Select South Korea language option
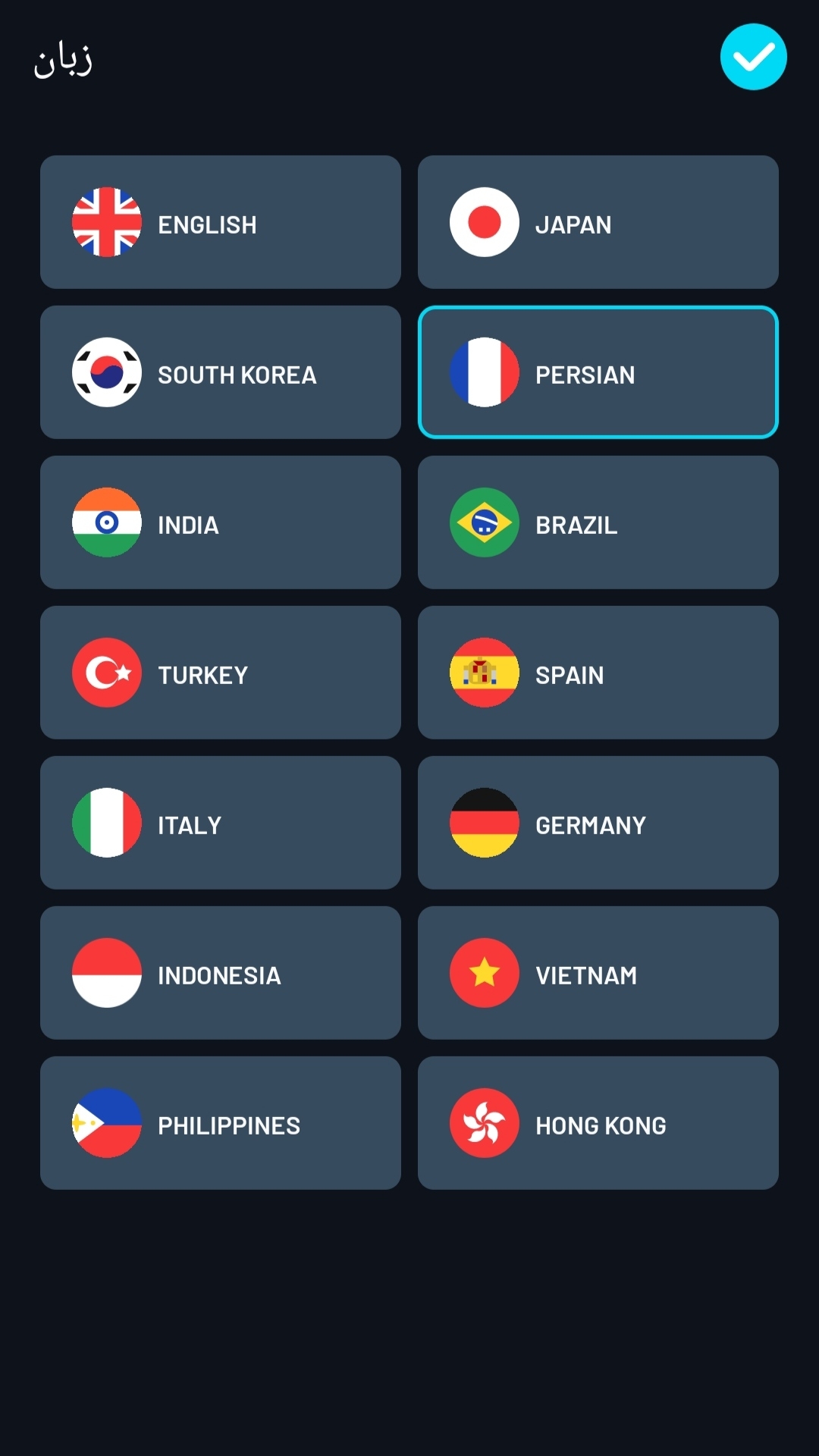The image size is (819, 1456). tap(220, 372)
